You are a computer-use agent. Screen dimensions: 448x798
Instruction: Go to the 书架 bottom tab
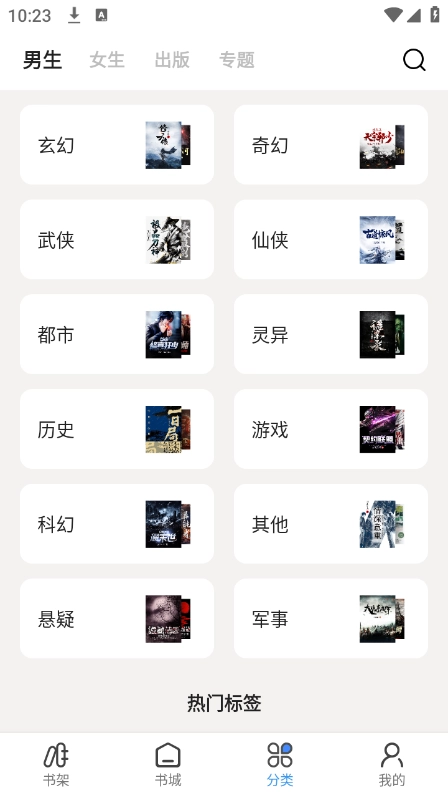(56, 765)
